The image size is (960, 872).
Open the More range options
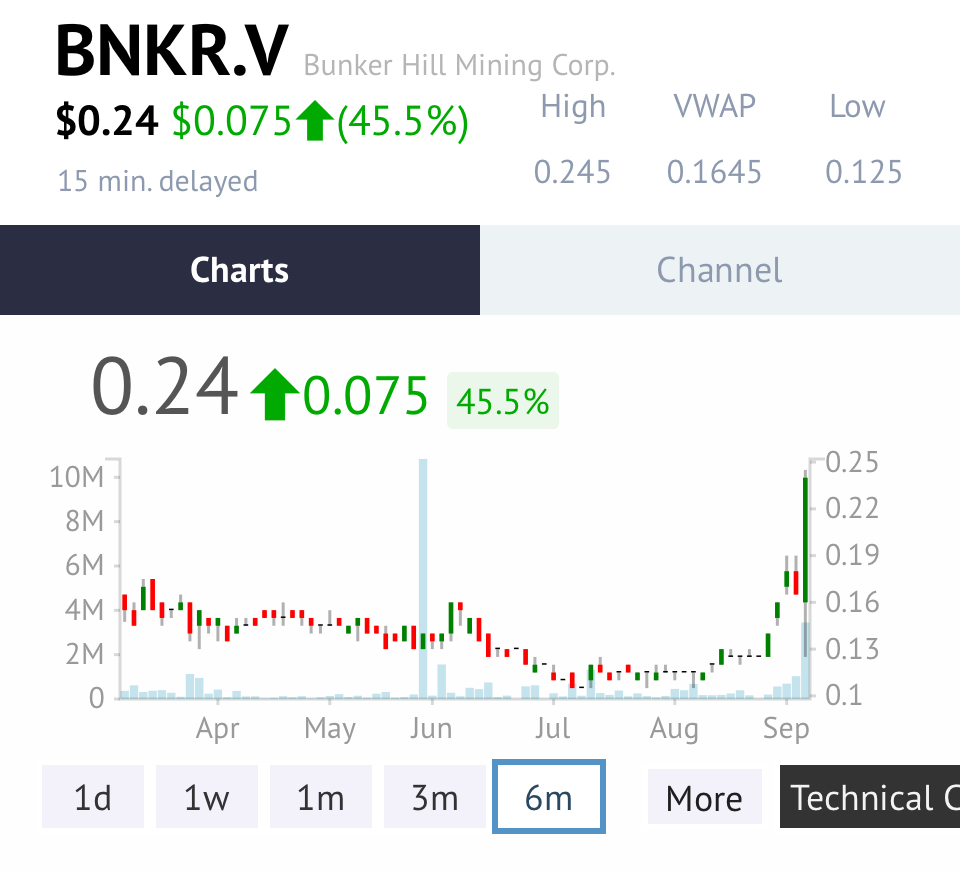click(704, 797)
